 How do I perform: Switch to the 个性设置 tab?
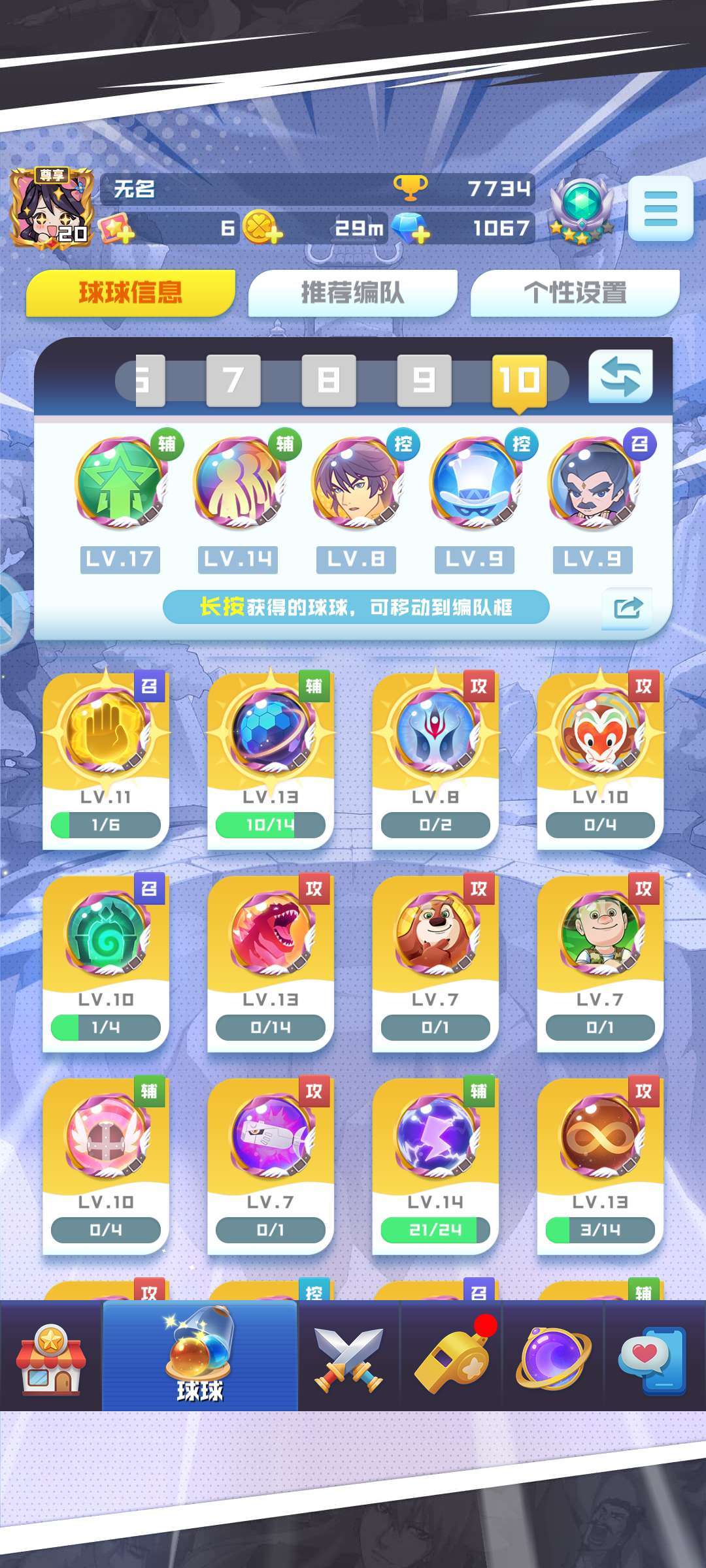(575, 293)
